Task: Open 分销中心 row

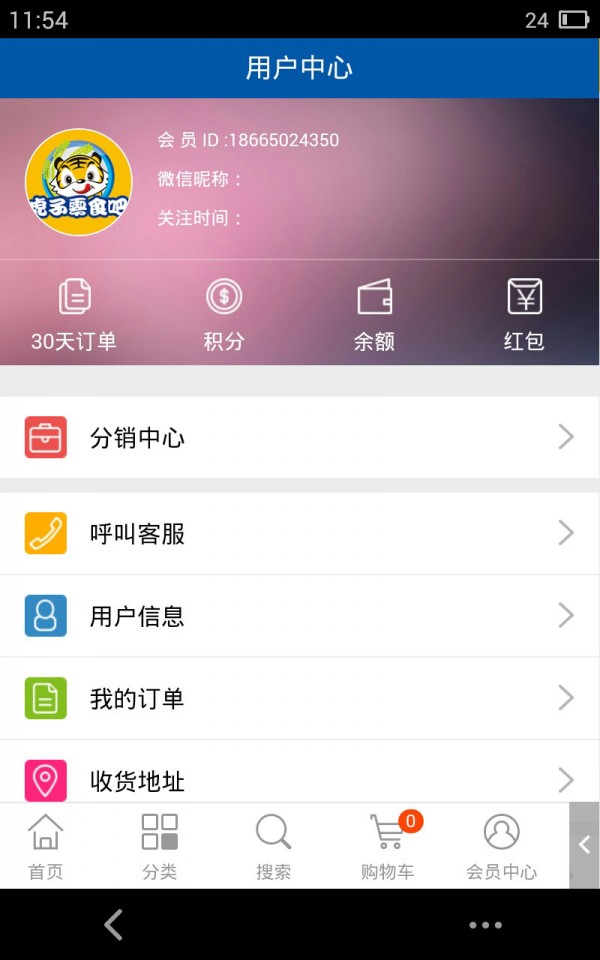Action: (x=300, y=438)
